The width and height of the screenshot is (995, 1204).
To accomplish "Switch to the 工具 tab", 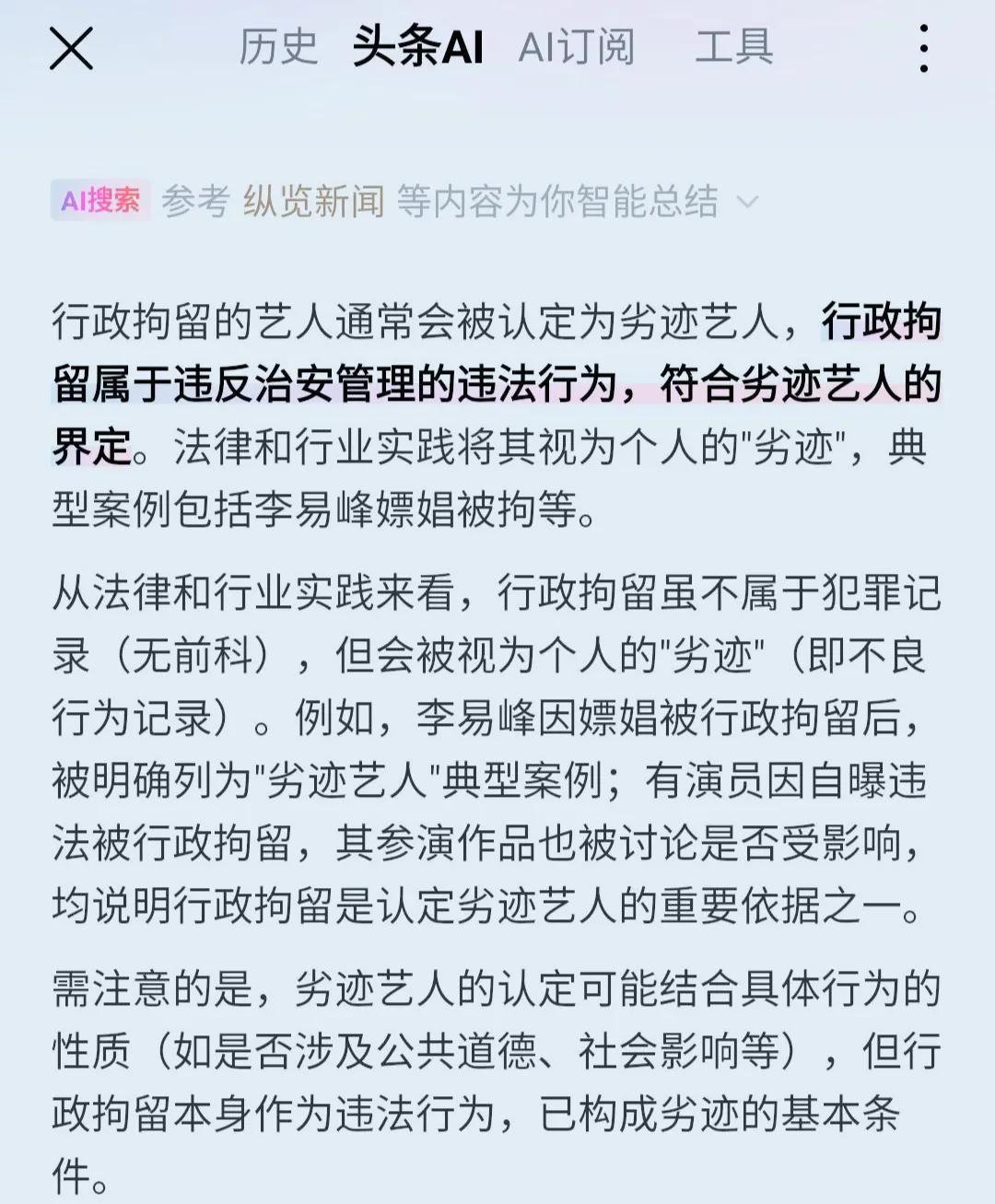I will 733,47.
